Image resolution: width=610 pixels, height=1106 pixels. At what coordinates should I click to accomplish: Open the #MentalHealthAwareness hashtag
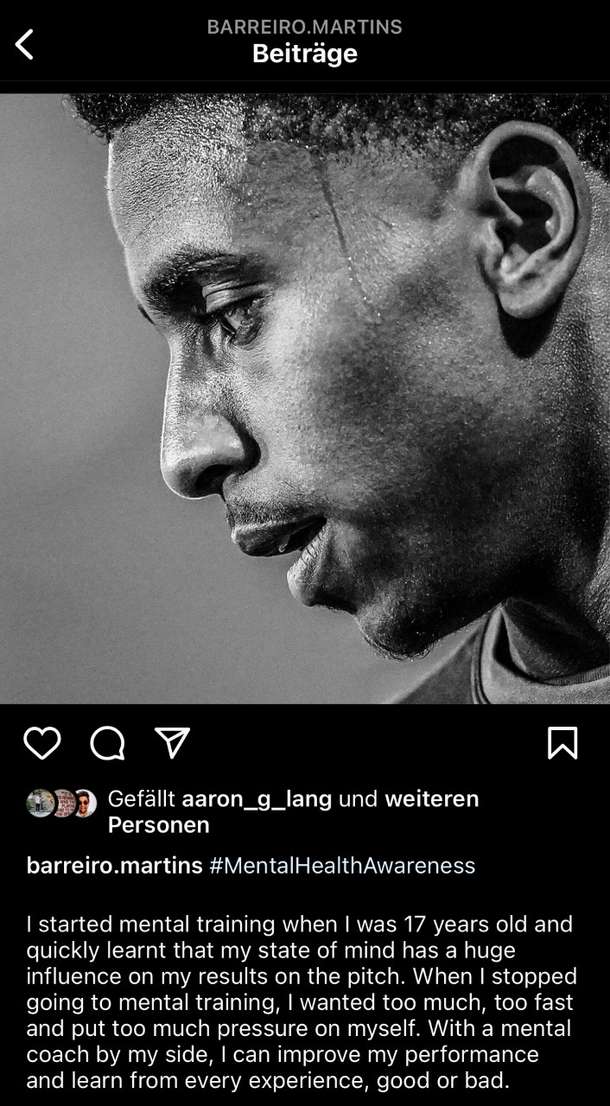coord(342,865)
